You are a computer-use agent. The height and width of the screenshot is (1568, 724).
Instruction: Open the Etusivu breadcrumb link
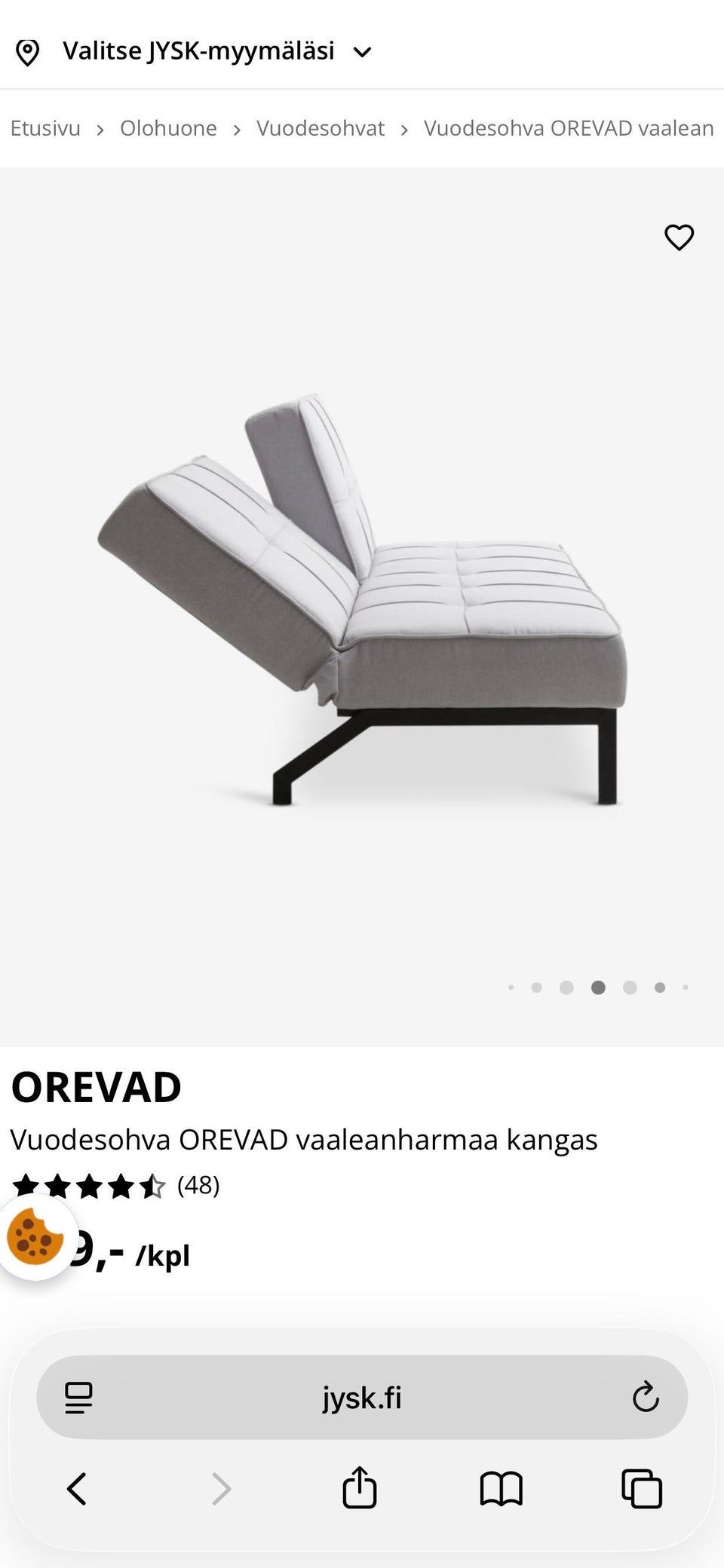pos(44,128)
